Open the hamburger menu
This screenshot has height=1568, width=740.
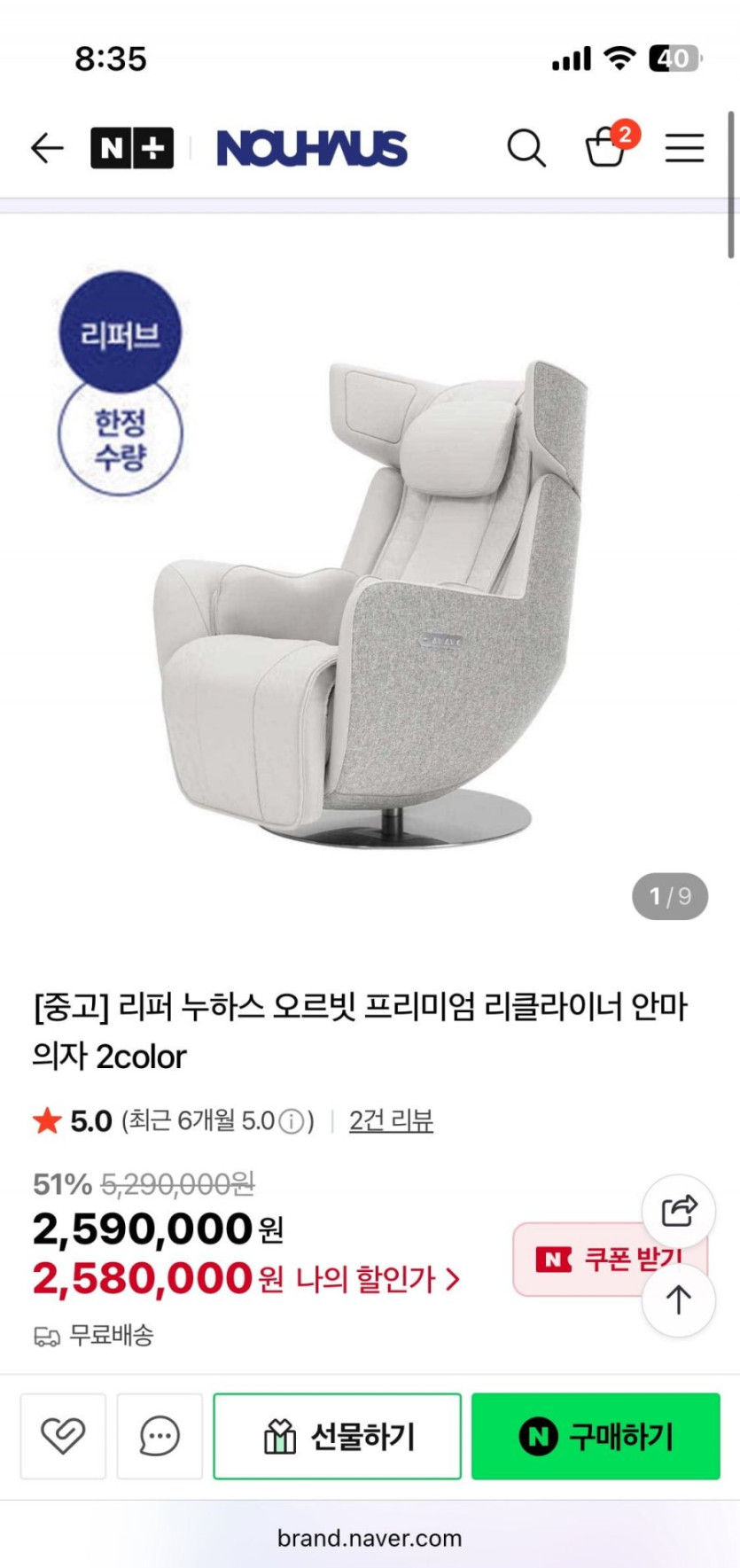[684, 148]
